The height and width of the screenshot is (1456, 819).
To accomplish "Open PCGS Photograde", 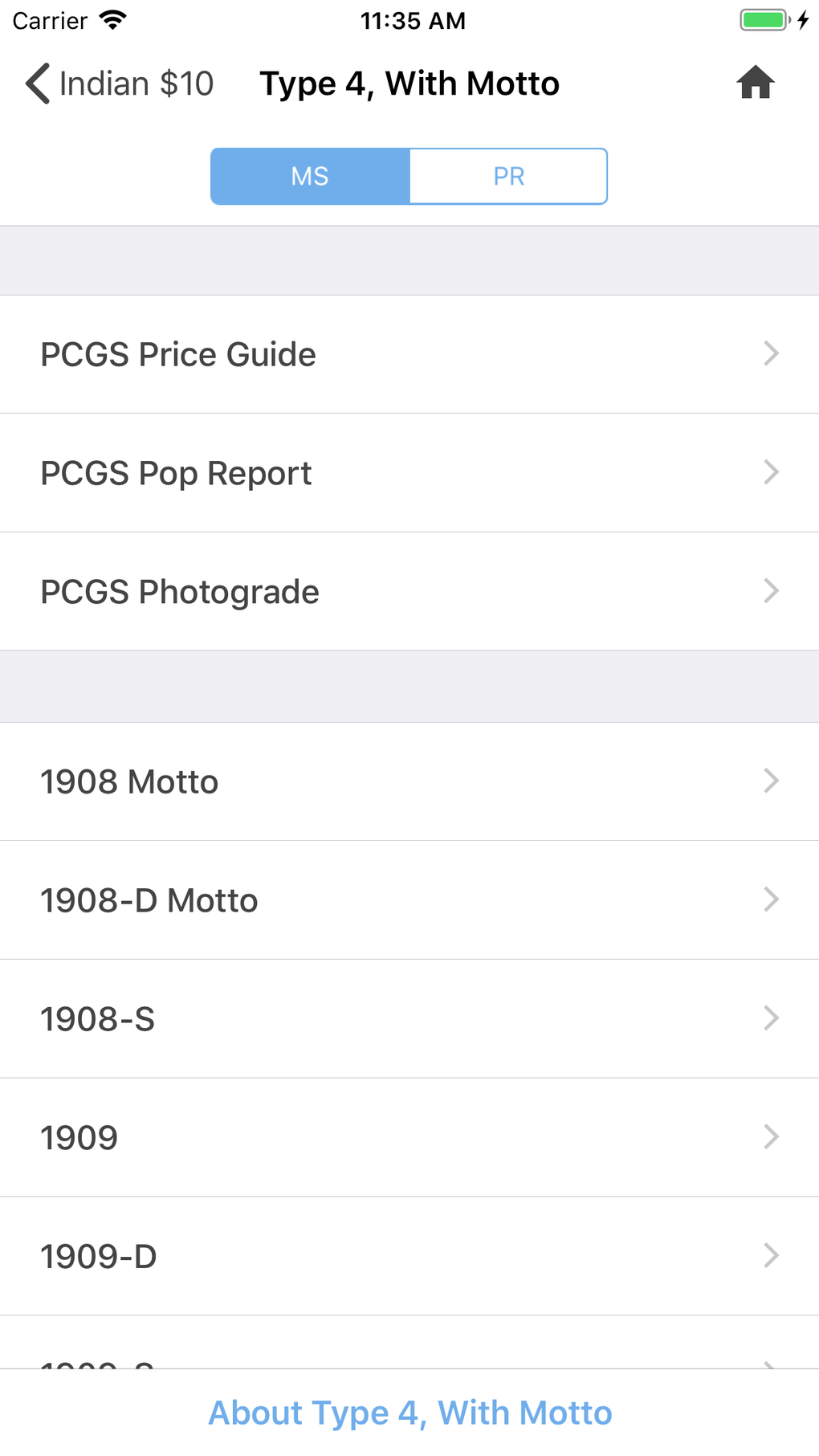I will [x=409, y=592].
